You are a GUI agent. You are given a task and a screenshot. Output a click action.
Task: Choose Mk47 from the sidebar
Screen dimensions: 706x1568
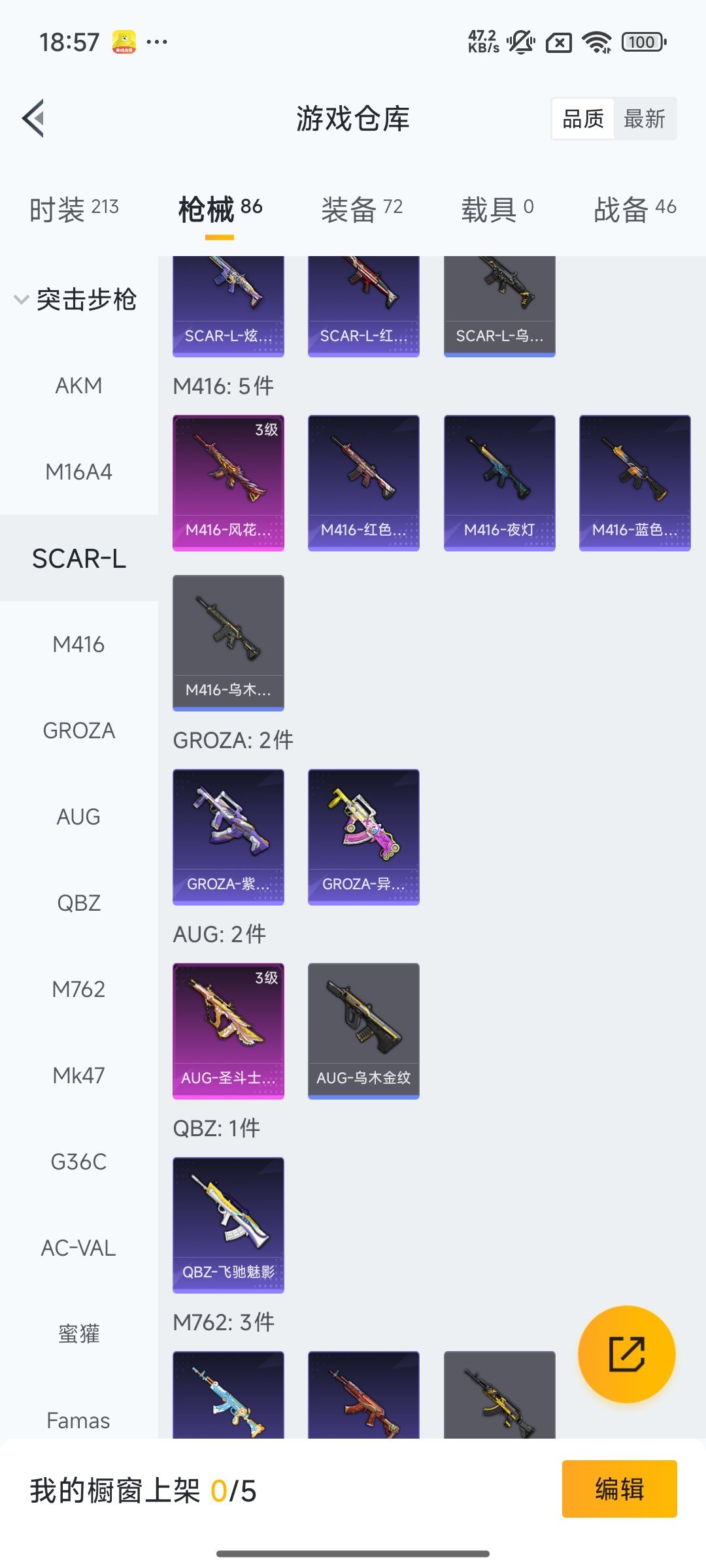coord(78,1076)
